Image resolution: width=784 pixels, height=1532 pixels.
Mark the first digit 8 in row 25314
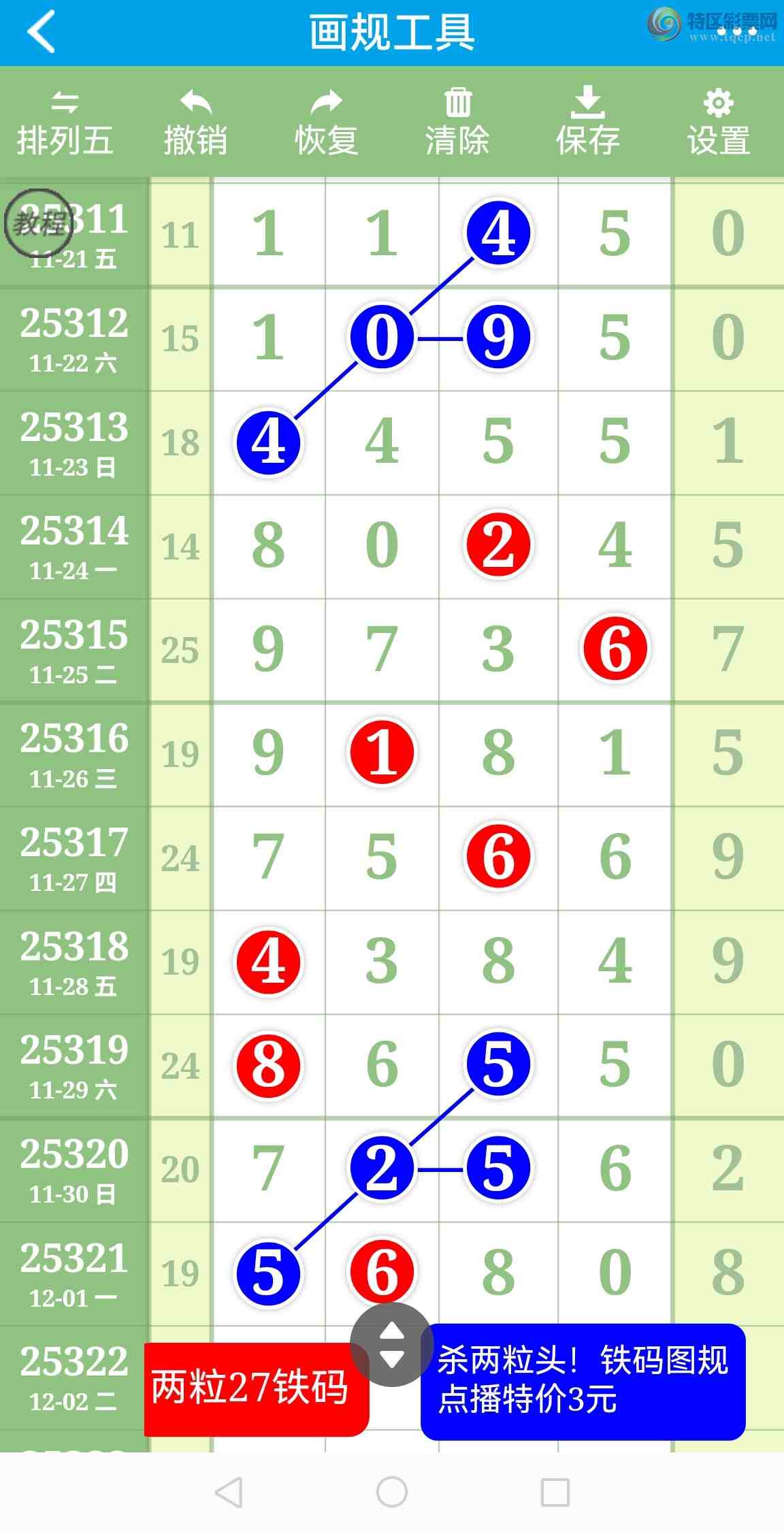click(x=268, y=545)
